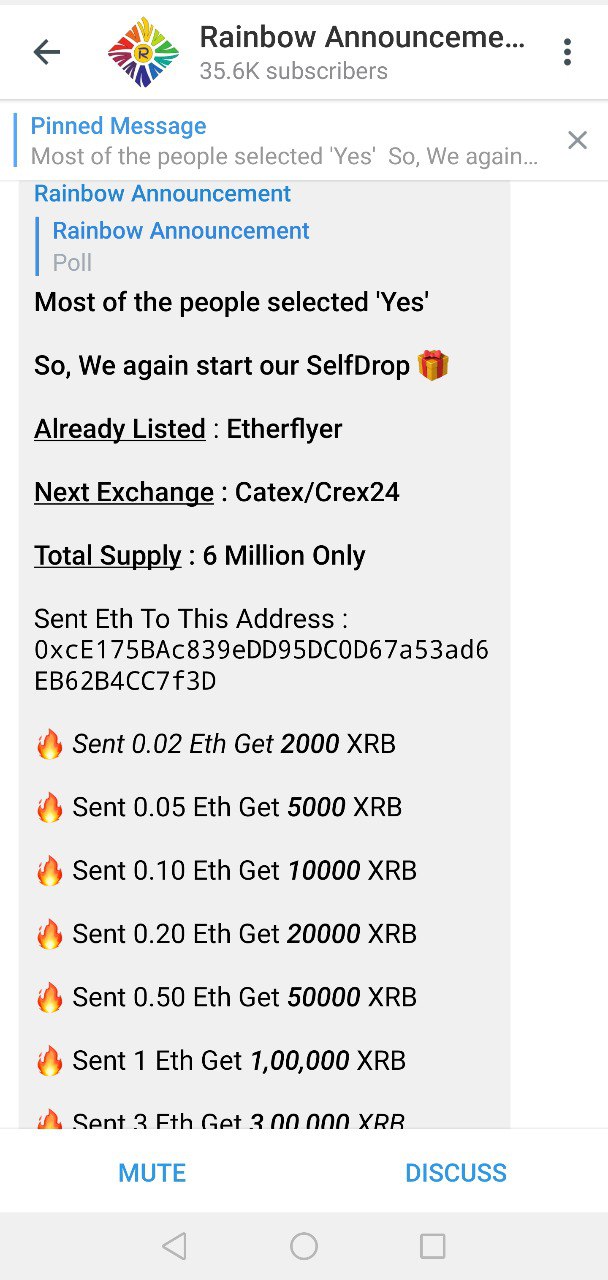Image resolution: width=608 pixels, height=1280 pixels.
Task: Open the channel overflow menu
Action: [x=567, y=52]
